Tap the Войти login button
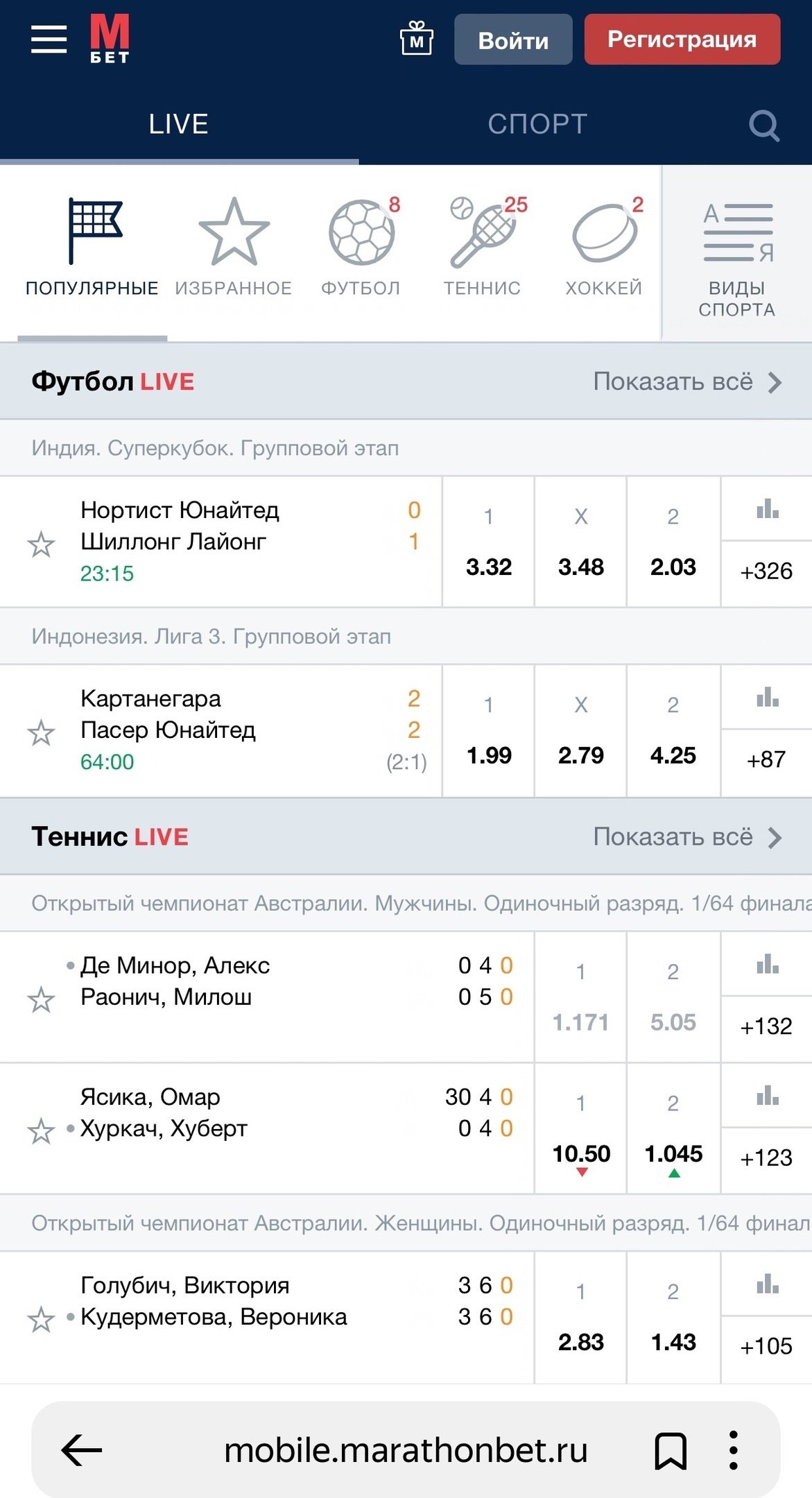This screenshot has height=1498, width=812. click(513, 40)
